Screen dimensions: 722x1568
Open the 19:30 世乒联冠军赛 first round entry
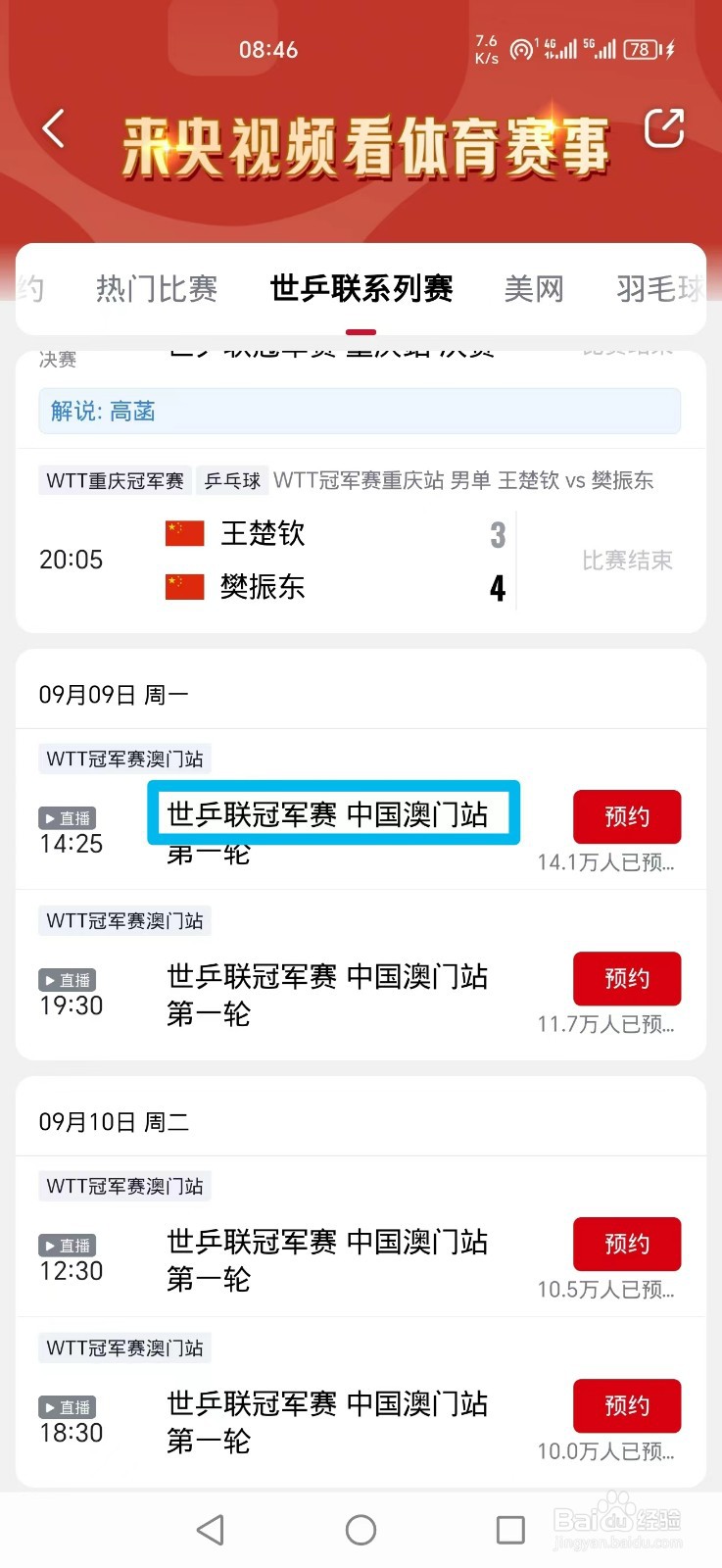(x=327, y=994)
